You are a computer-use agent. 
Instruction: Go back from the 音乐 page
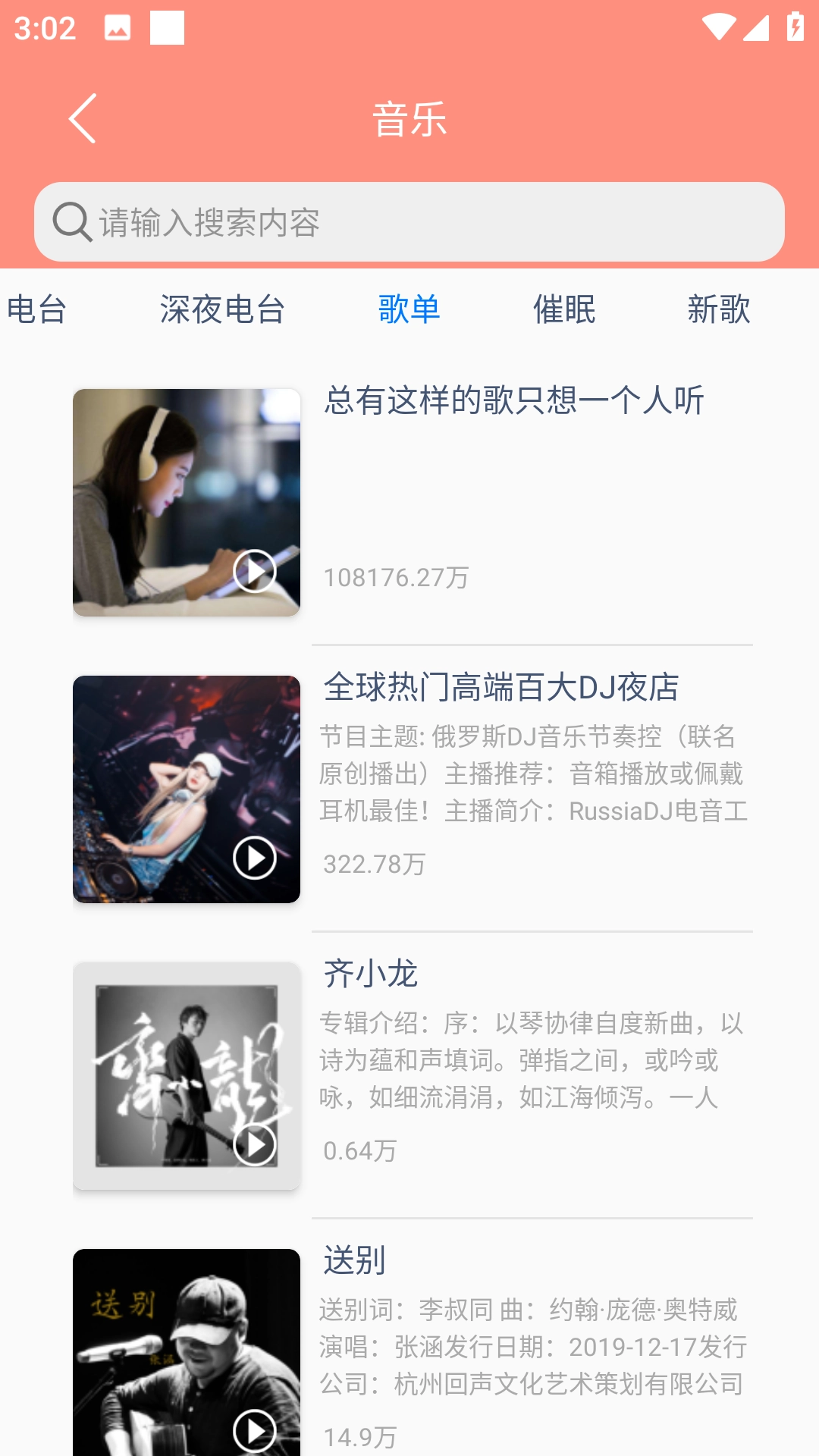pyautogui.click(x=82, y=118)
